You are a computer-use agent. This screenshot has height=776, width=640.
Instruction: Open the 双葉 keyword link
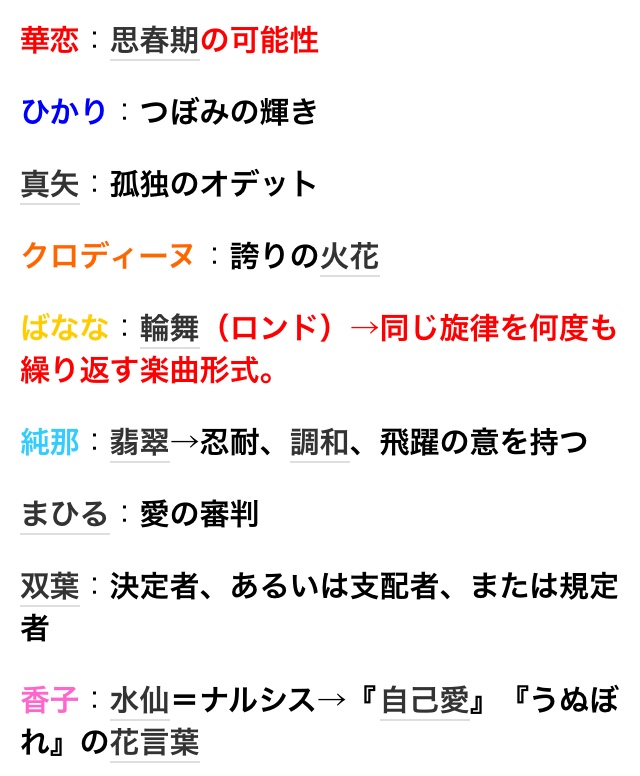click(x=49, y=586)
